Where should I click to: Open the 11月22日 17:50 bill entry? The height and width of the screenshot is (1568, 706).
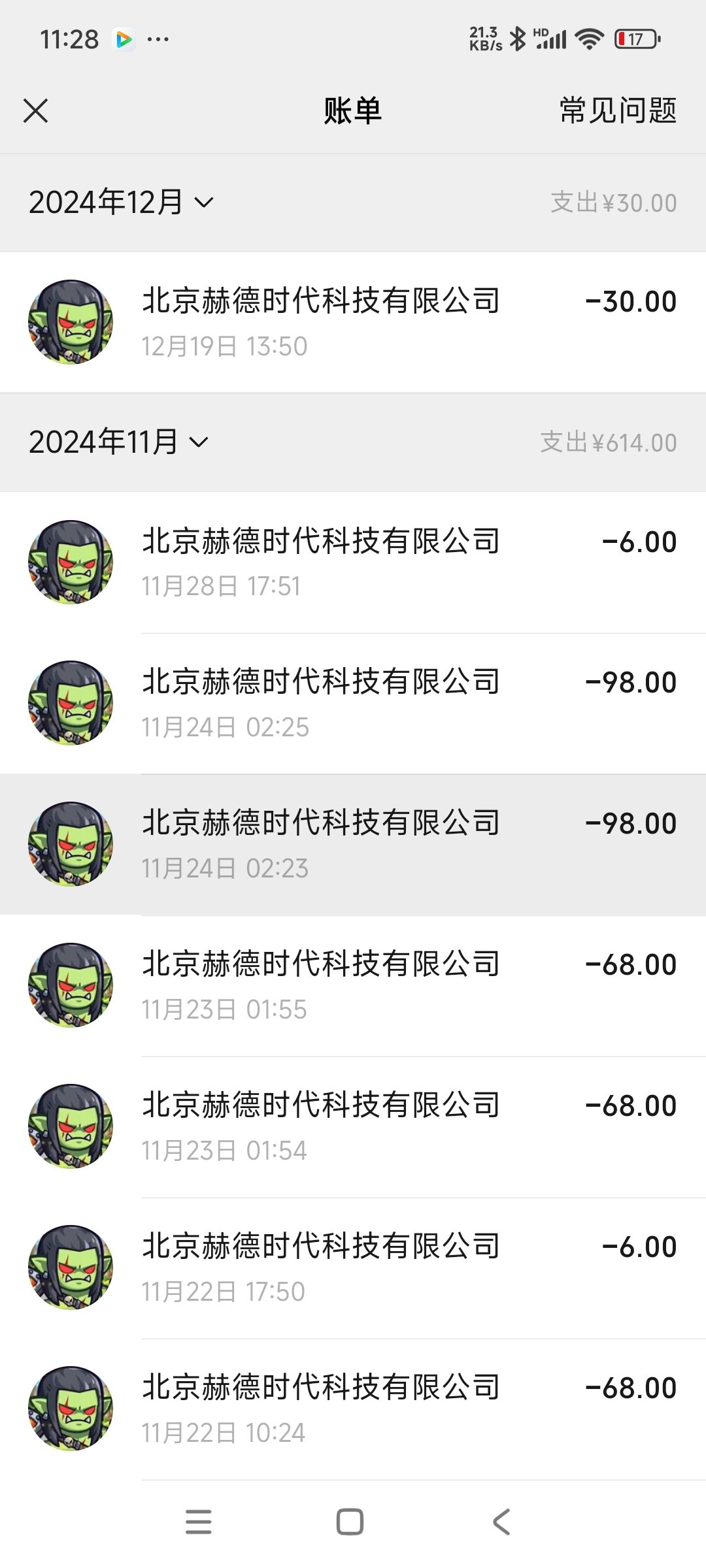point(353,1268)
